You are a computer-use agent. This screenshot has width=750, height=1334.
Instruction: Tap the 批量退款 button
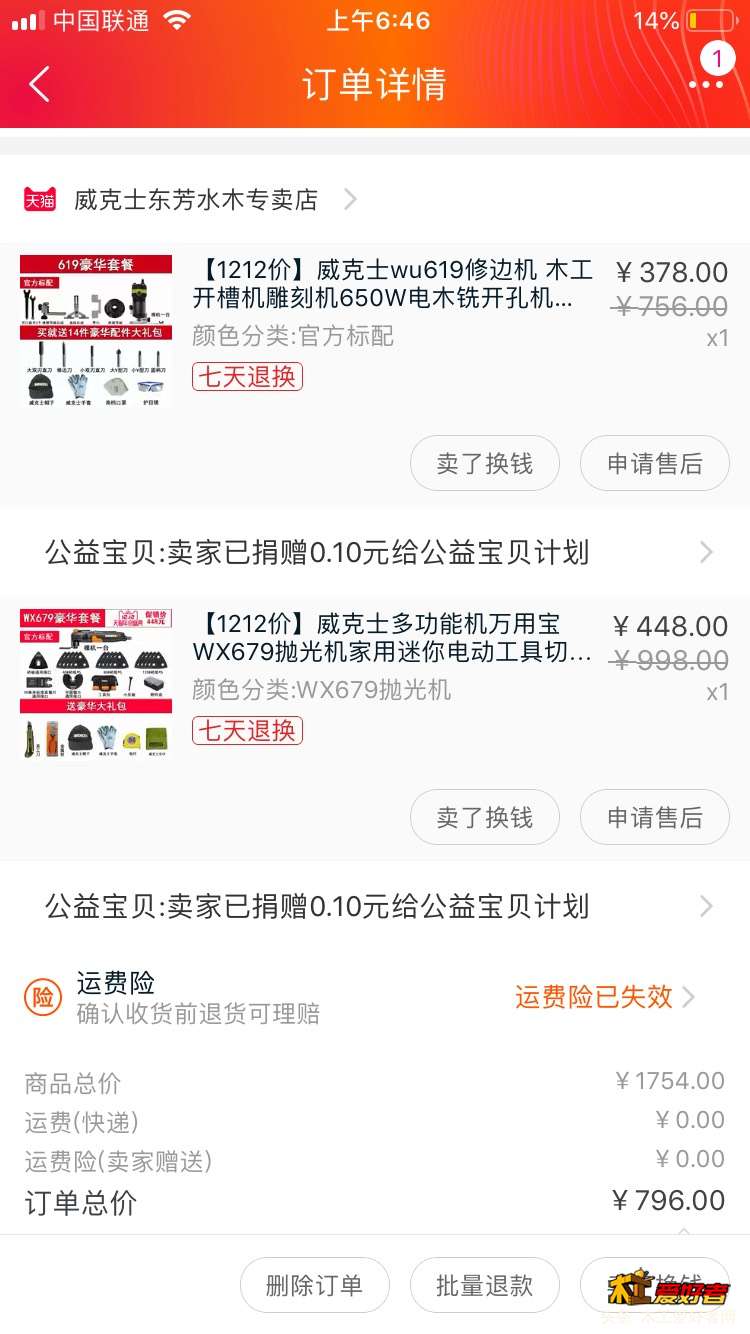click(484, 1285)
